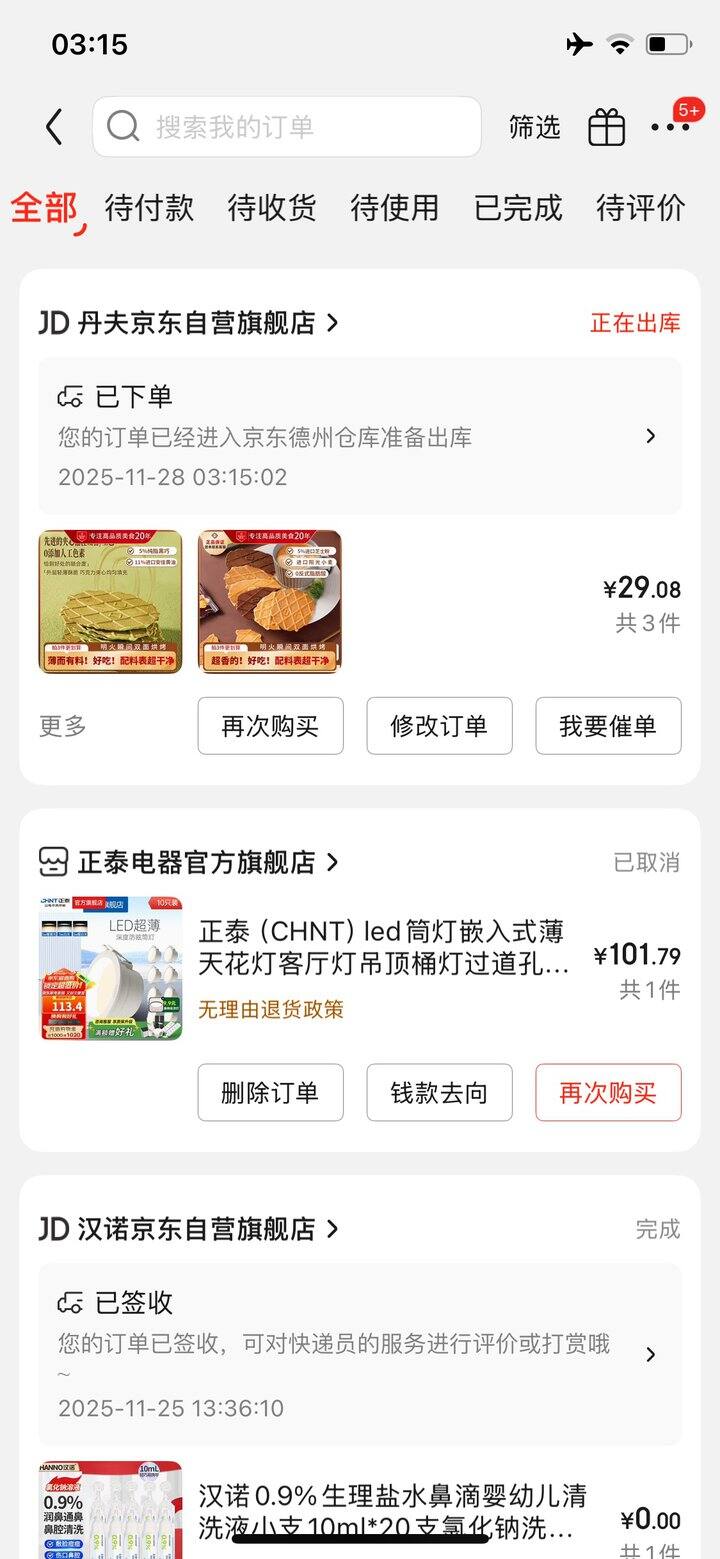Open the 已签收 delivery status row
Image resolution: width=720 pixels, height=1559 pixels.
(x=360, y=1354)
